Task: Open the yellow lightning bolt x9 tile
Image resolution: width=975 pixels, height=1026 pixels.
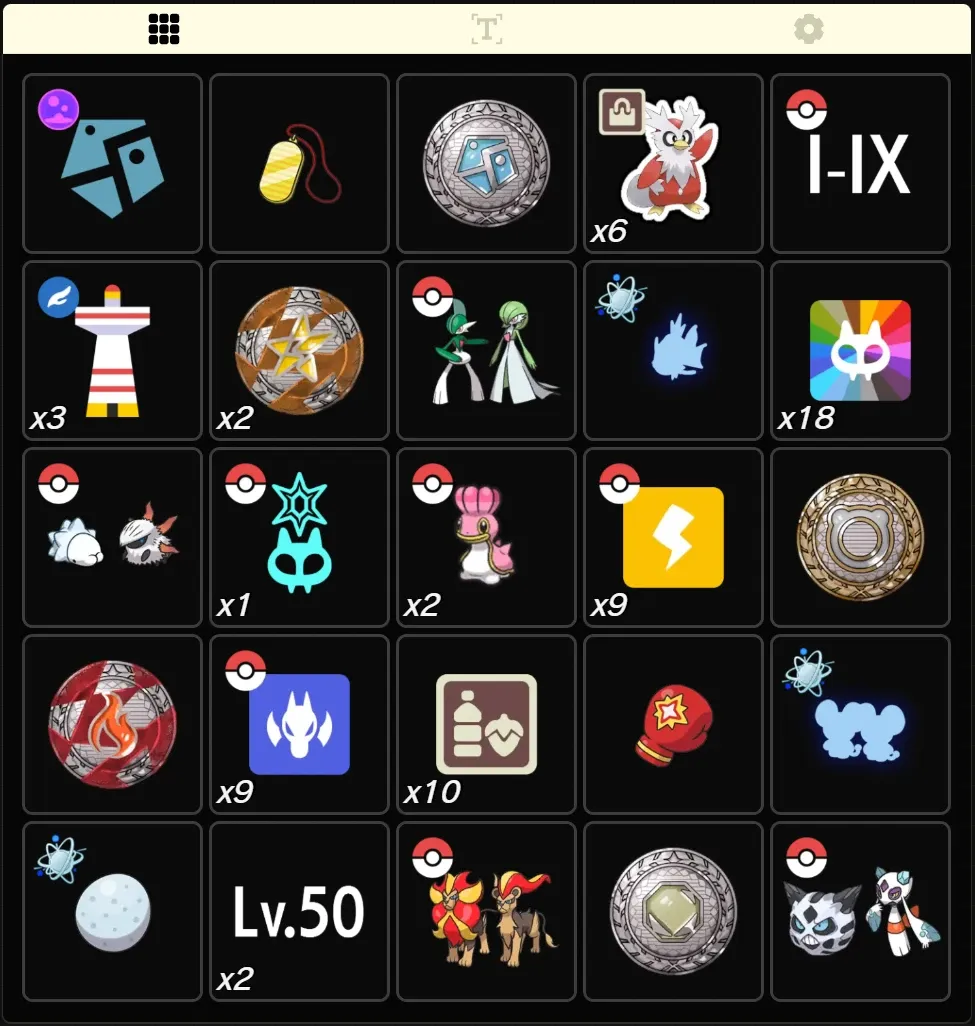Action: pos(673,537)
